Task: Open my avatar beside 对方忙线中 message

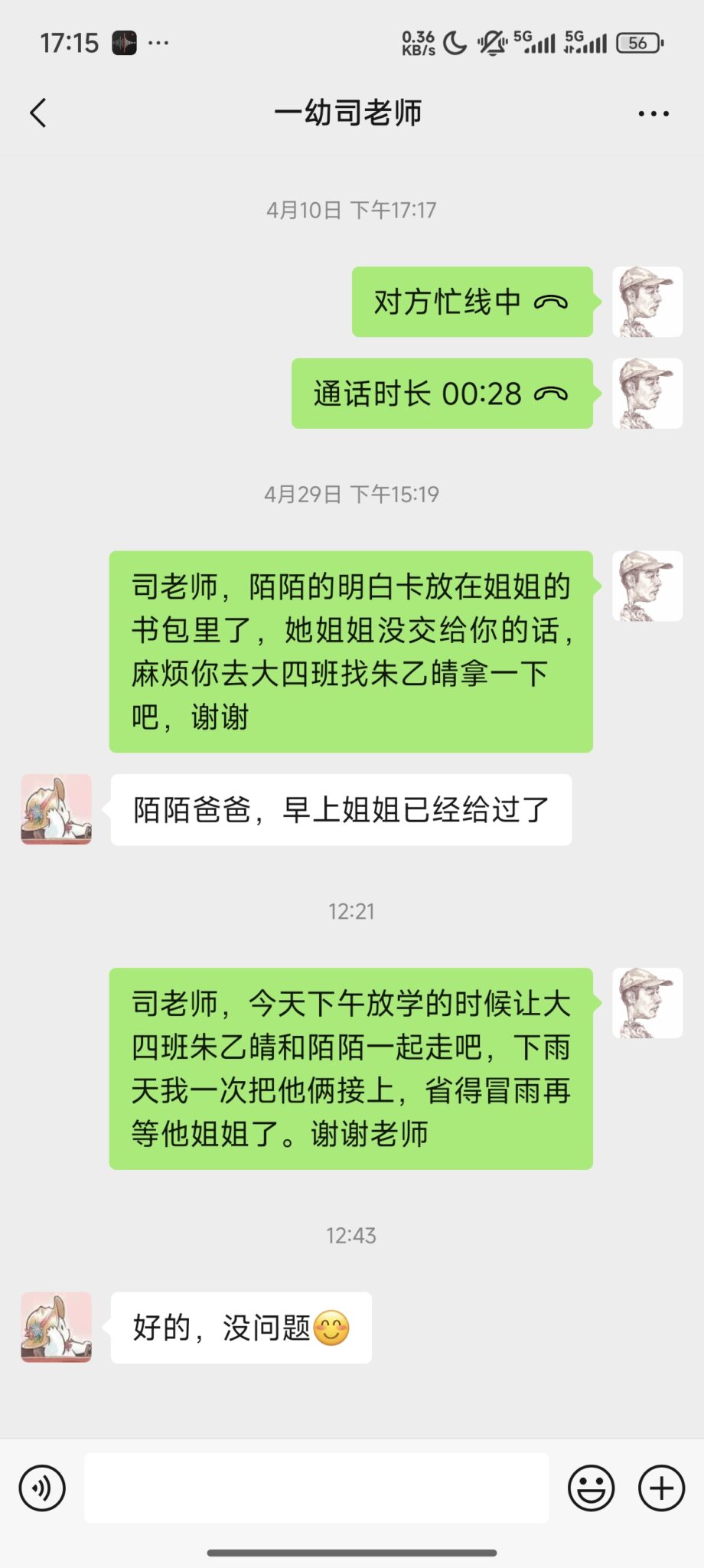Action: [647, 302]
